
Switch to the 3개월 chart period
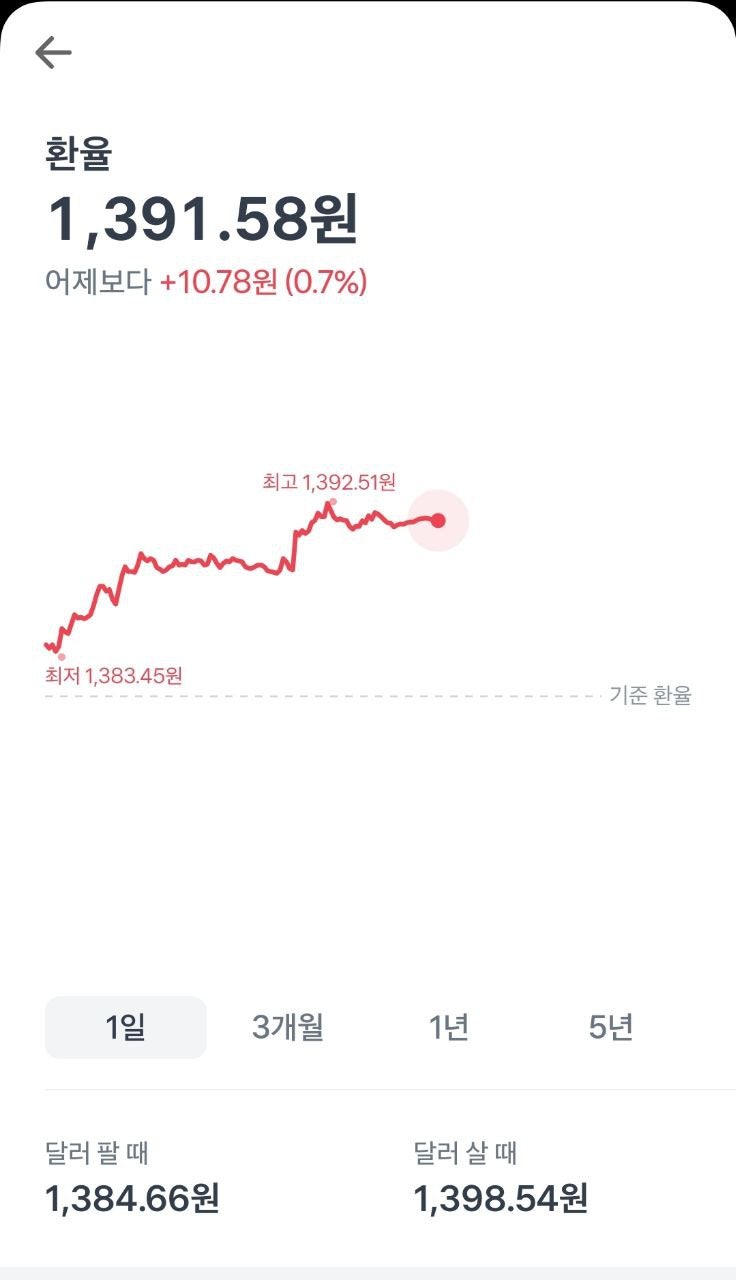[288, 1027]
